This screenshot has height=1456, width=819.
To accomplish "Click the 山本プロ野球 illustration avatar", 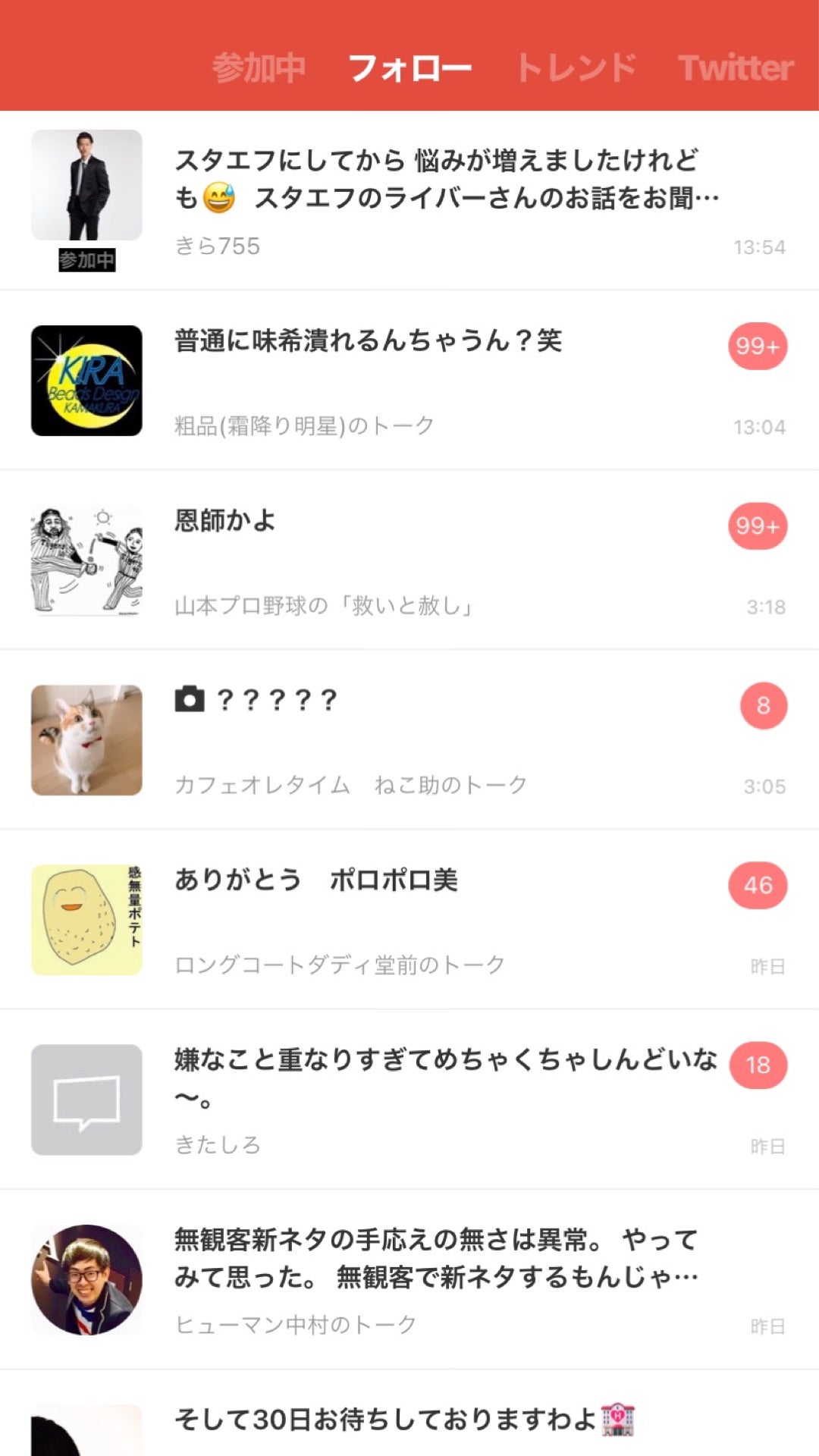I will (x=86, y=560).
